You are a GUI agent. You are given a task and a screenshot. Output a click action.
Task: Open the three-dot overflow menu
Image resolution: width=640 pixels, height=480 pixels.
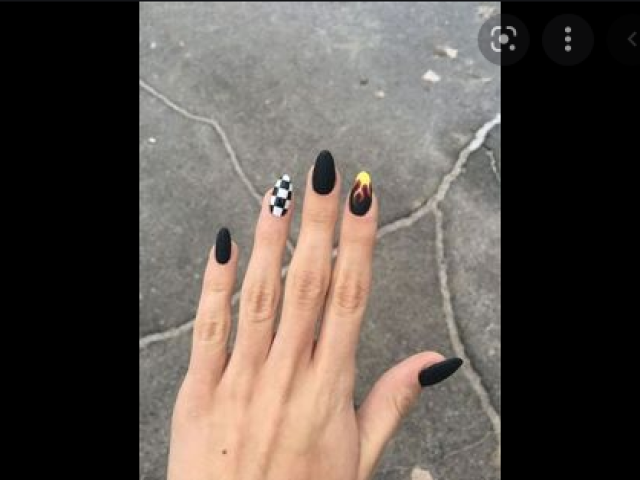[567, 40]
